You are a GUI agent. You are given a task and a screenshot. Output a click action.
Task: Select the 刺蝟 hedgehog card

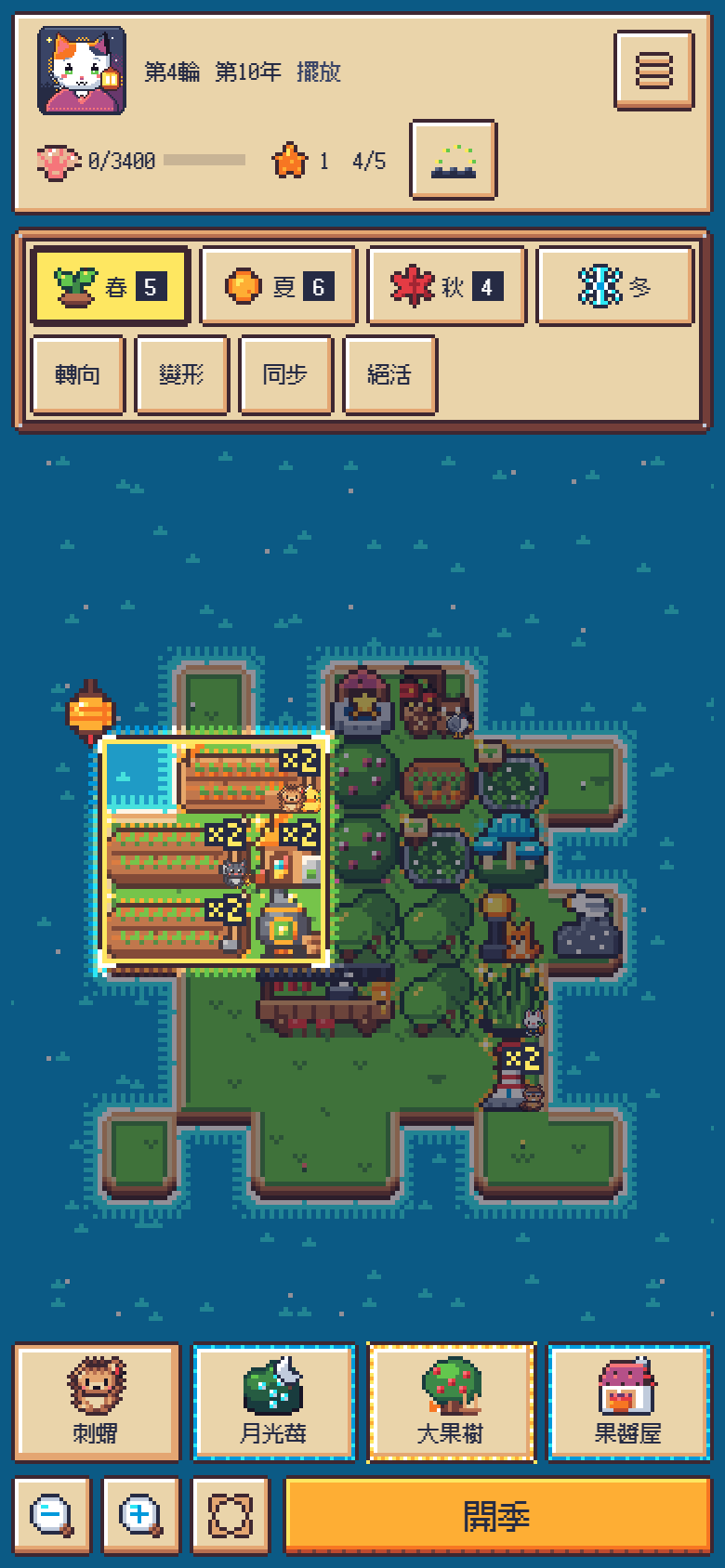(x=96, y=1403)
